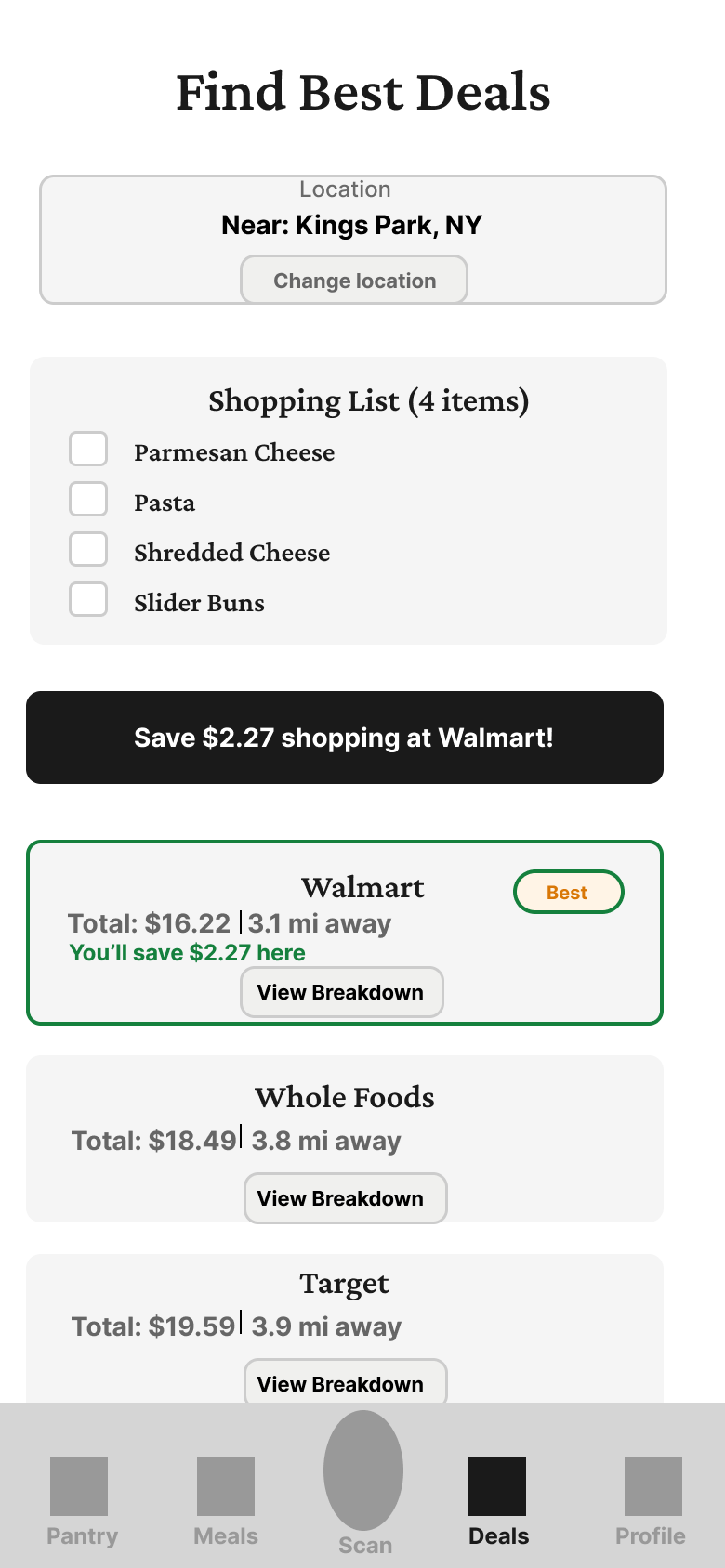Tap the Save $2.27 at Walmart banner

click(345, 738)
